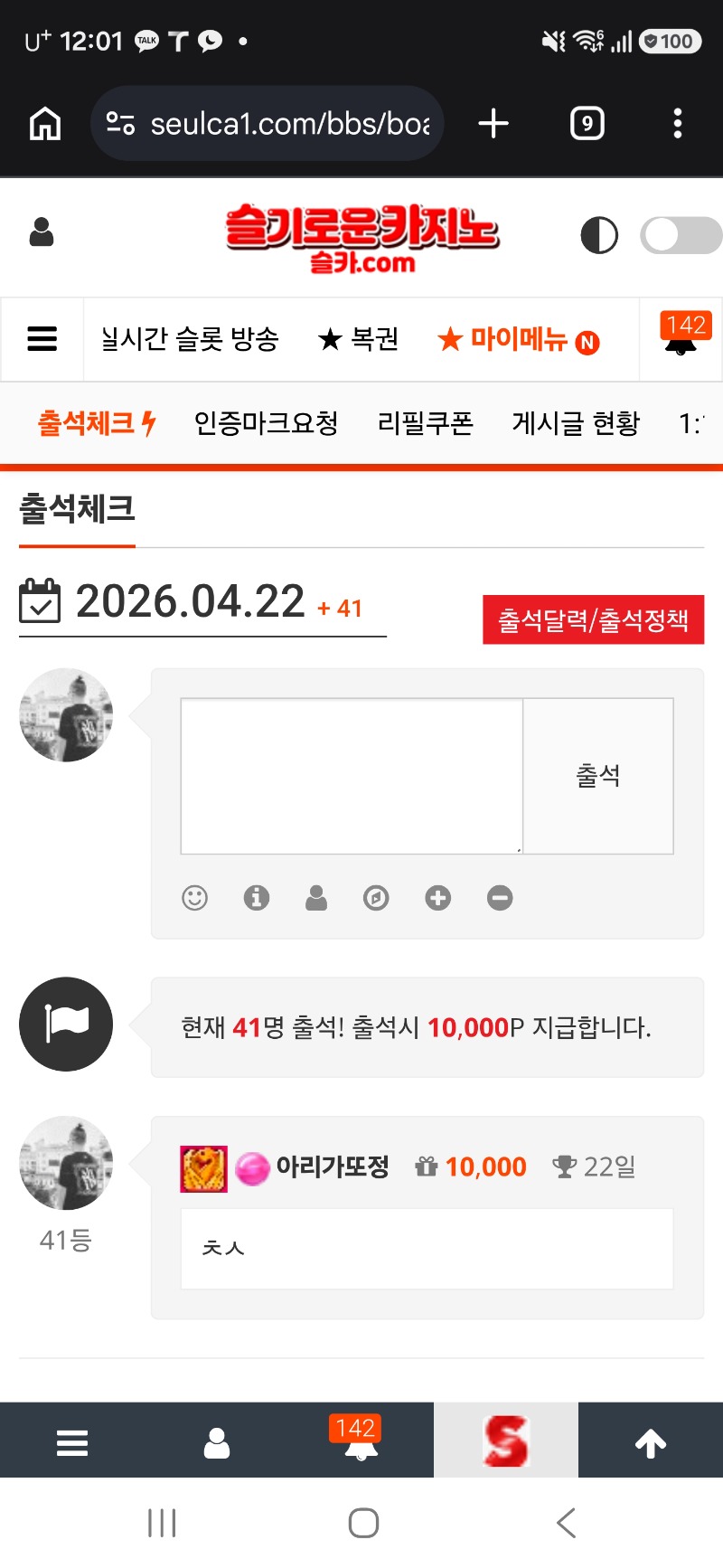Open 아리가또정's profile
723x1568 pixels.
tap(332, 1167)
